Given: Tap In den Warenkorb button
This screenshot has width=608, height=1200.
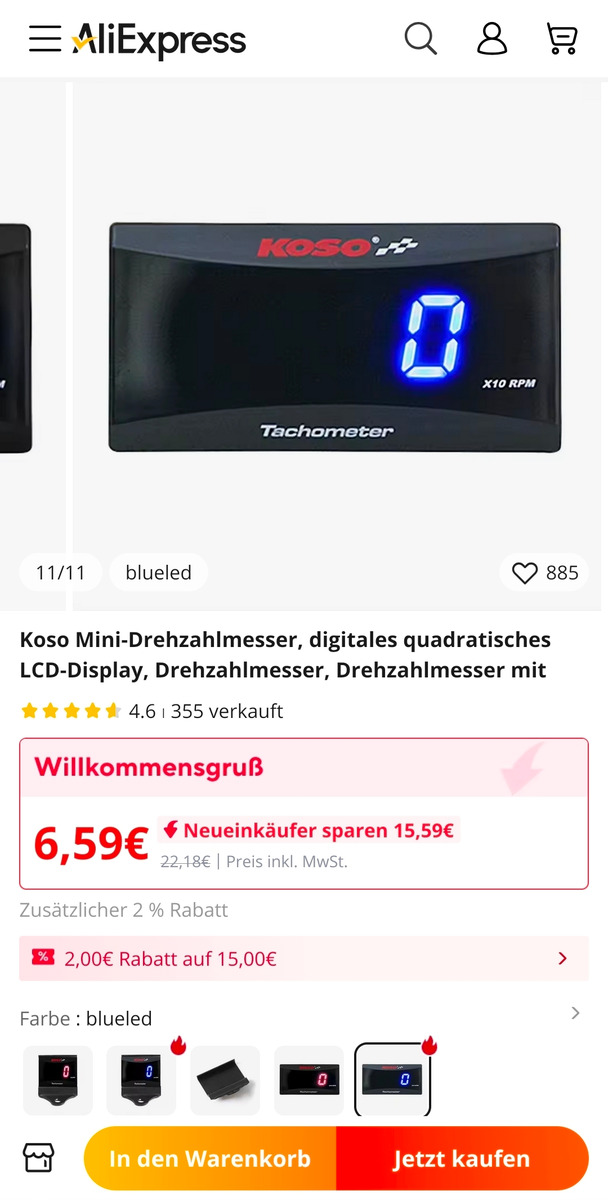Looking at the screenshot, I should click(210, 1159).
